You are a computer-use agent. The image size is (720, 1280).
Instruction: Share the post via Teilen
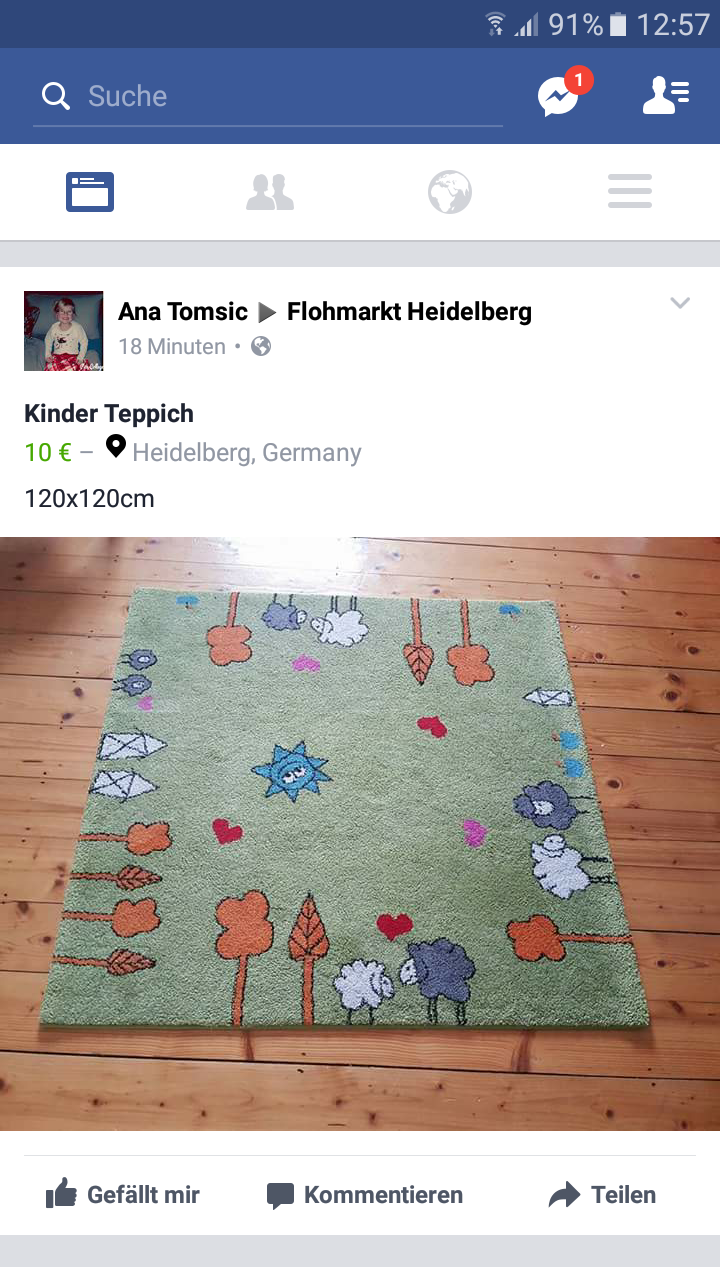pyautogui.click(x=603, y=1194)
